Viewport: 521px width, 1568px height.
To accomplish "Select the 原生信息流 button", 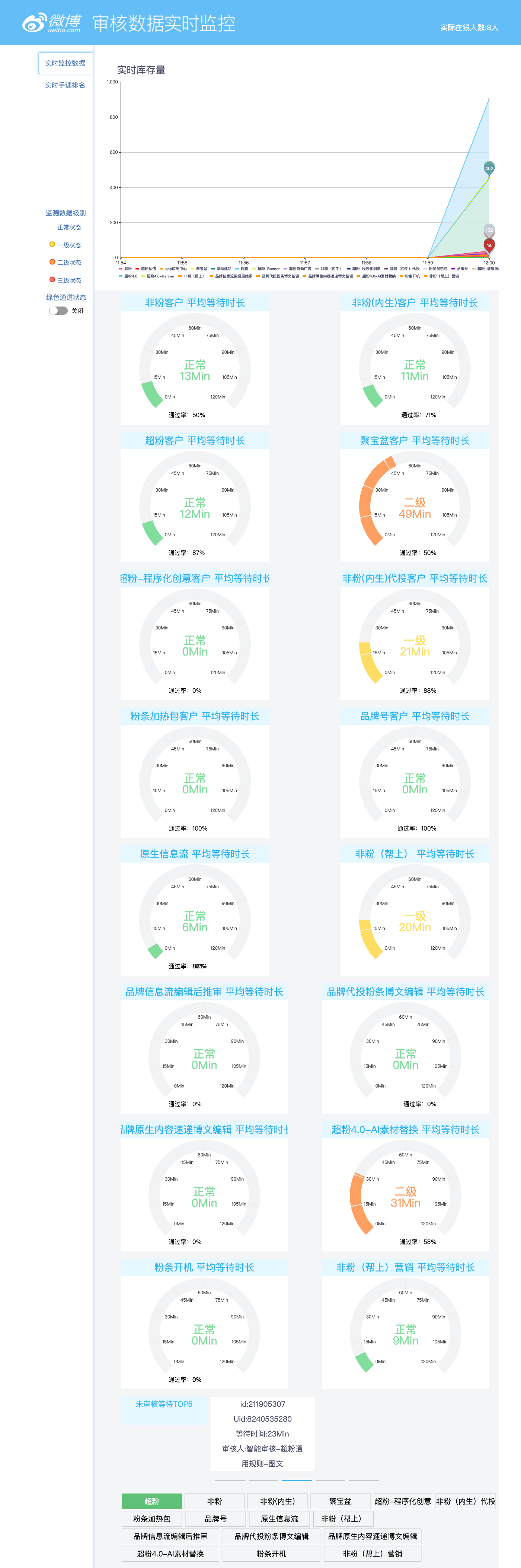I will [279, 1519].
